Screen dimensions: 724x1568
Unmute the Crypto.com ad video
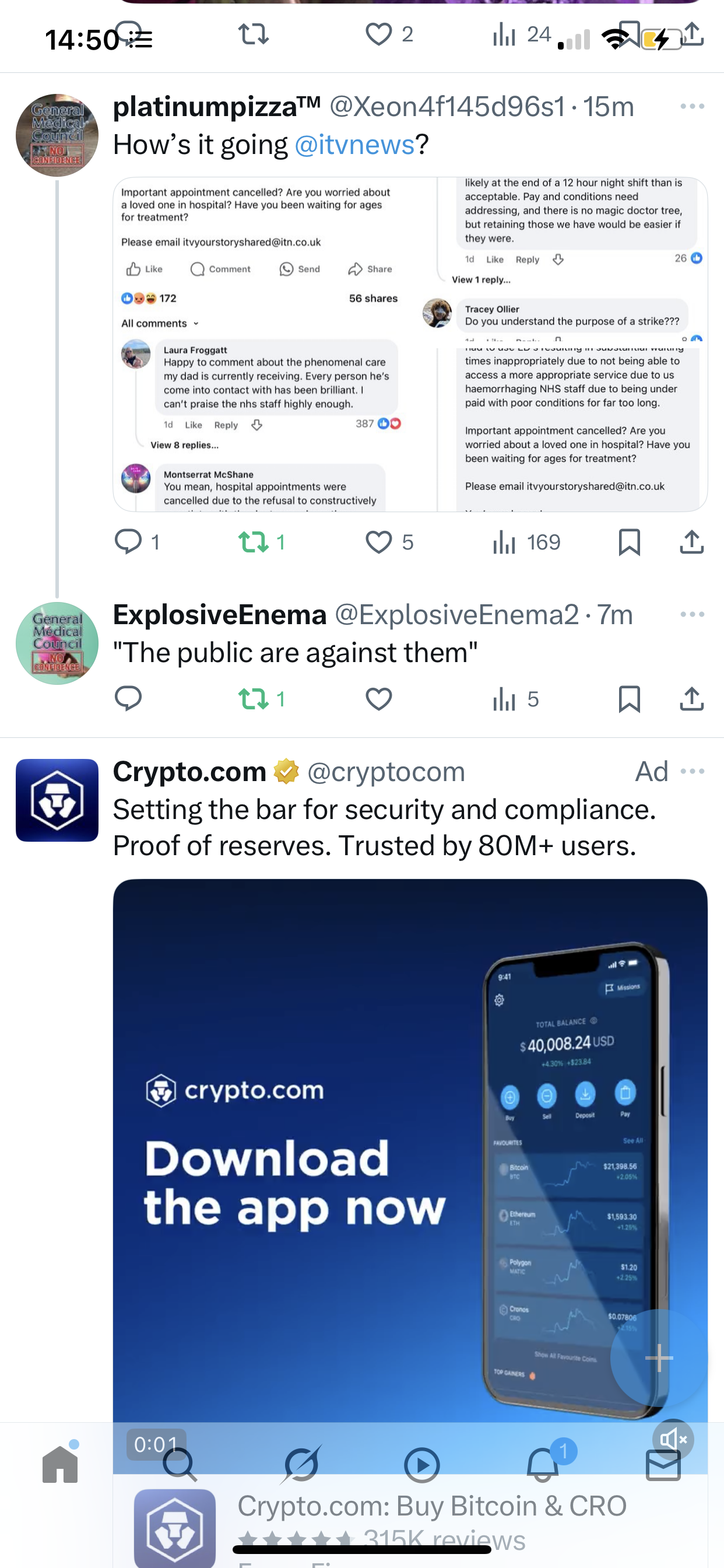coord(673,1439)
